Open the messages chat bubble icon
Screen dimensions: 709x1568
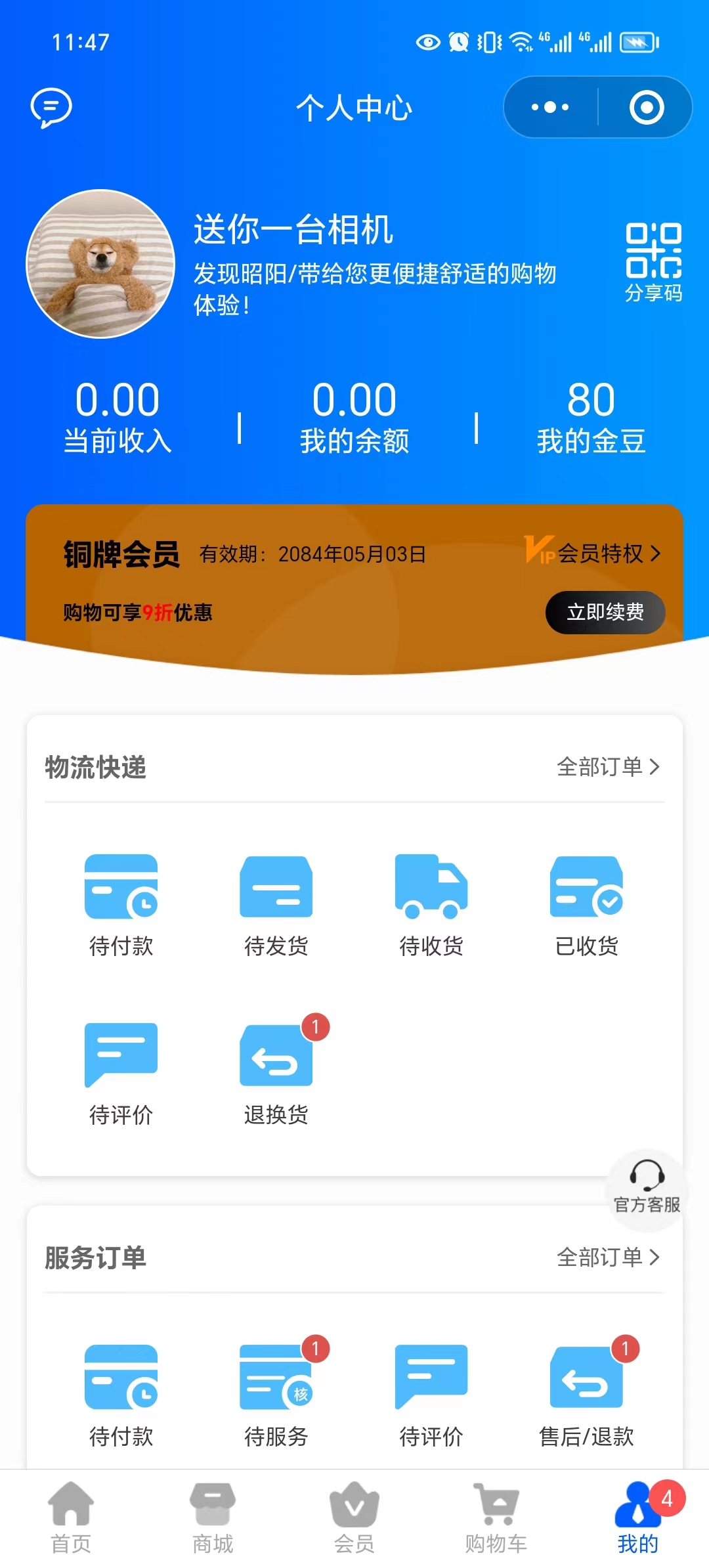[51, 108]
